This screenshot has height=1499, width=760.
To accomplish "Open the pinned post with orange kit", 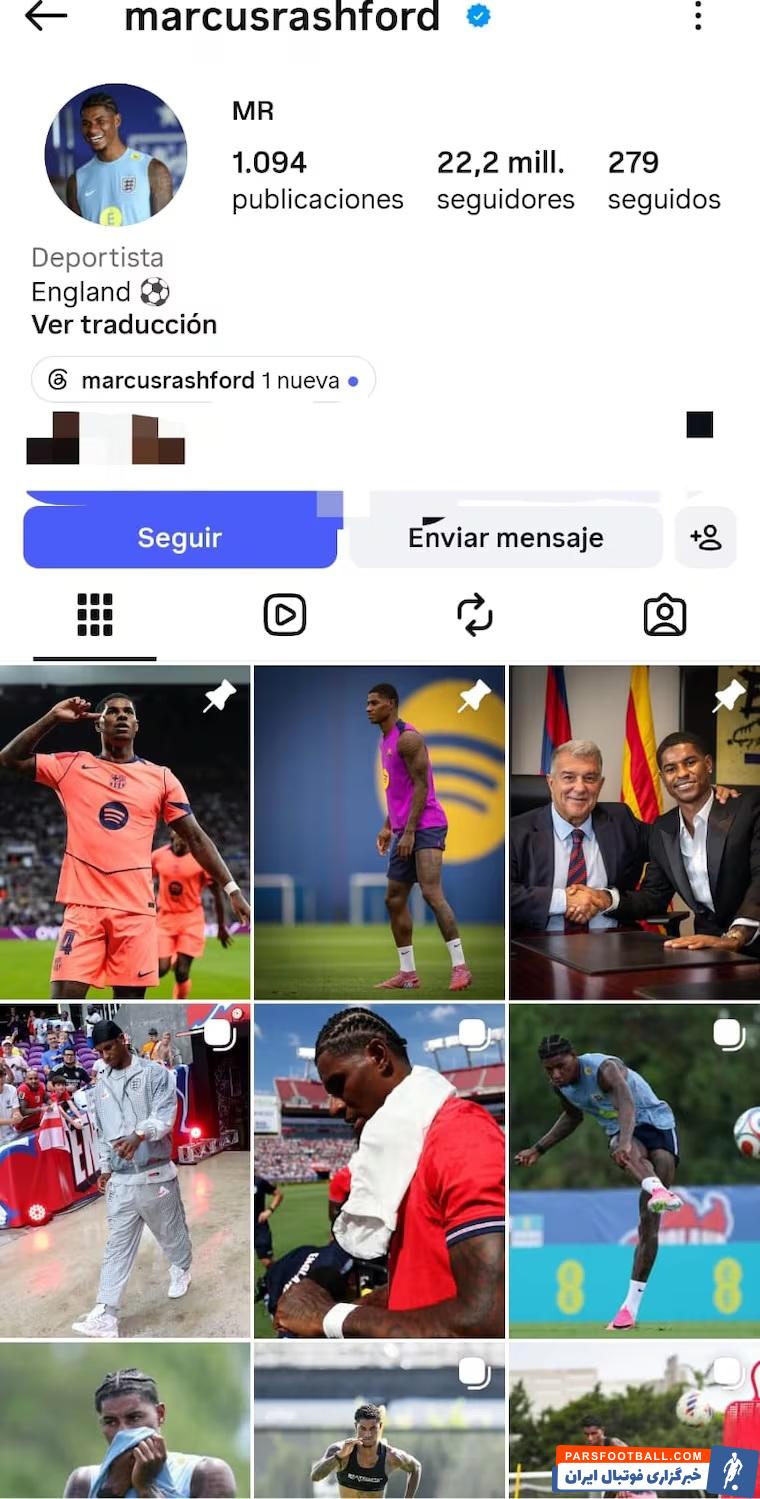I will [x=125, y=833].
